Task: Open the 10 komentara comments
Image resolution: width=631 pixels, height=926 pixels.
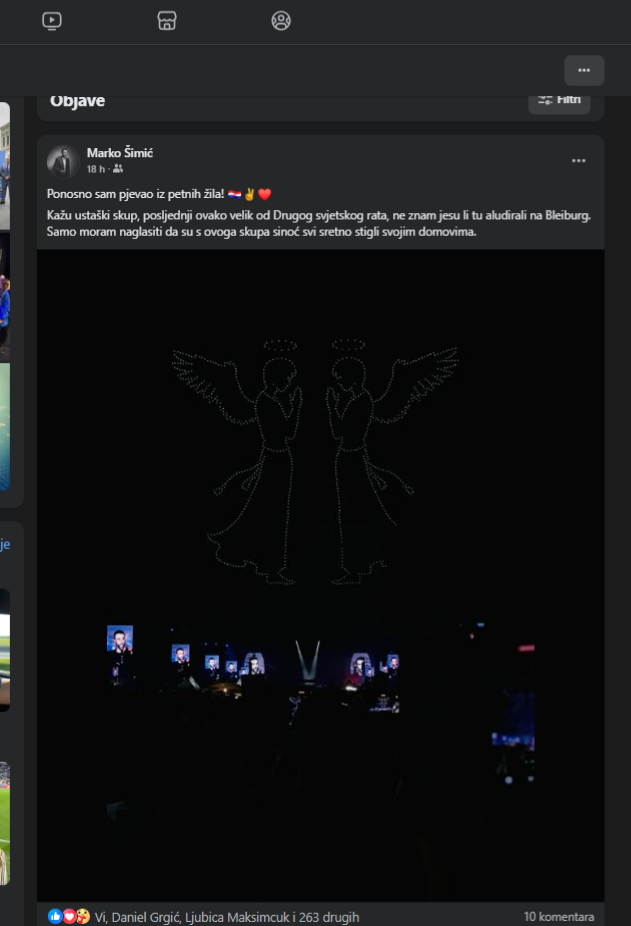Action: [x=558, y=917]
